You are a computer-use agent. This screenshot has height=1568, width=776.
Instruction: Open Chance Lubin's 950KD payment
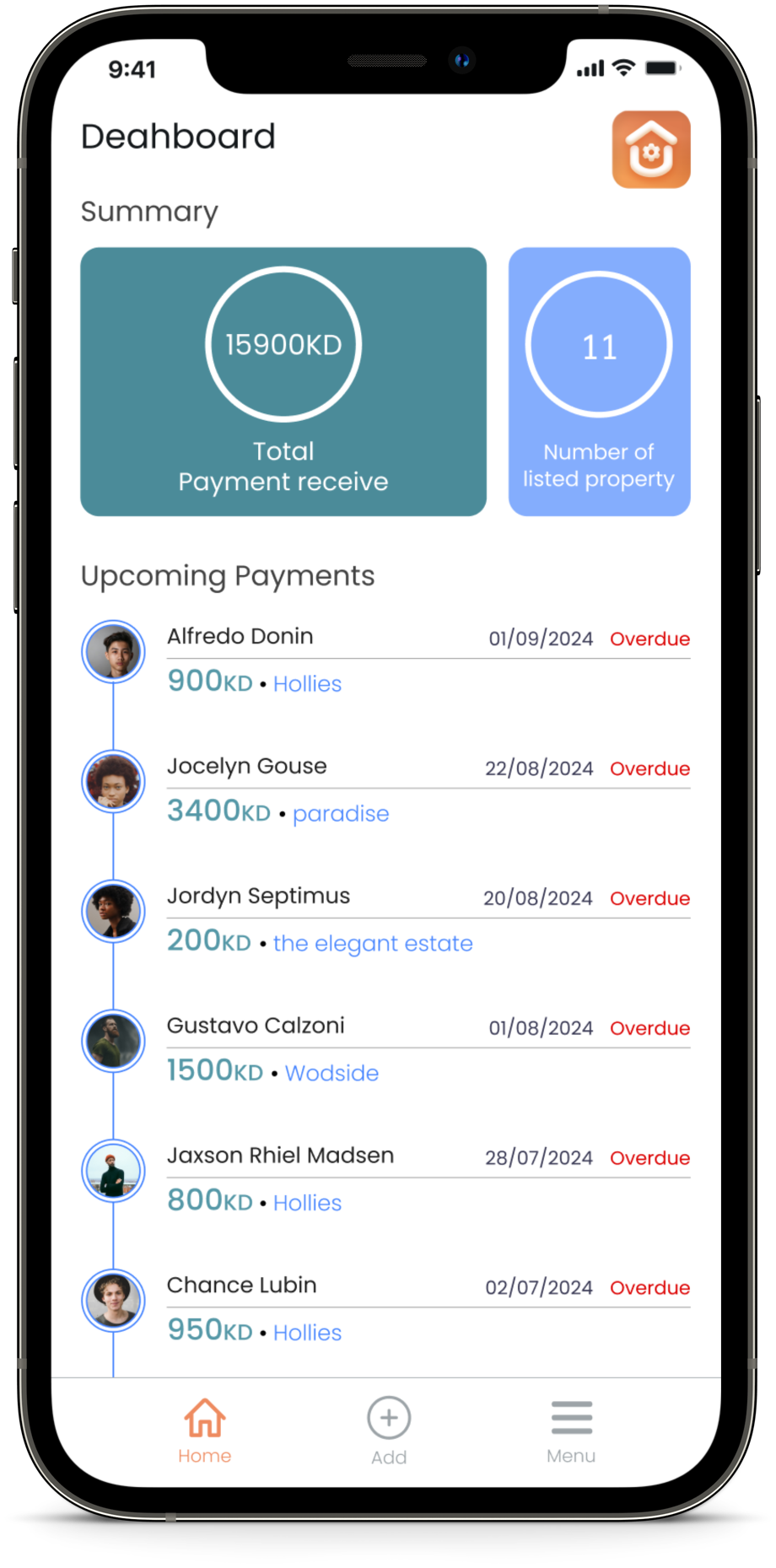[x=428, y=1309]
